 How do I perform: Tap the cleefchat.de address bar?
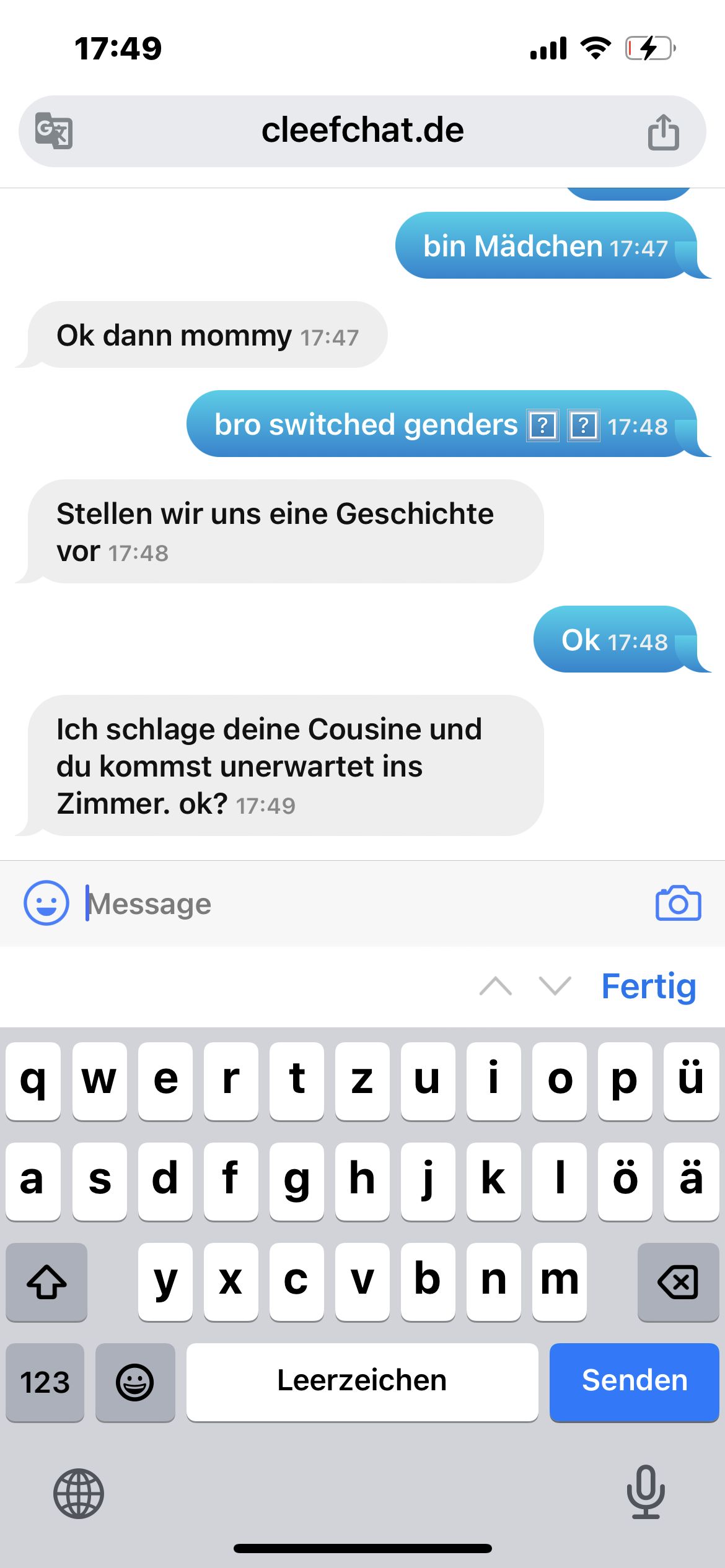coord(362,131)
